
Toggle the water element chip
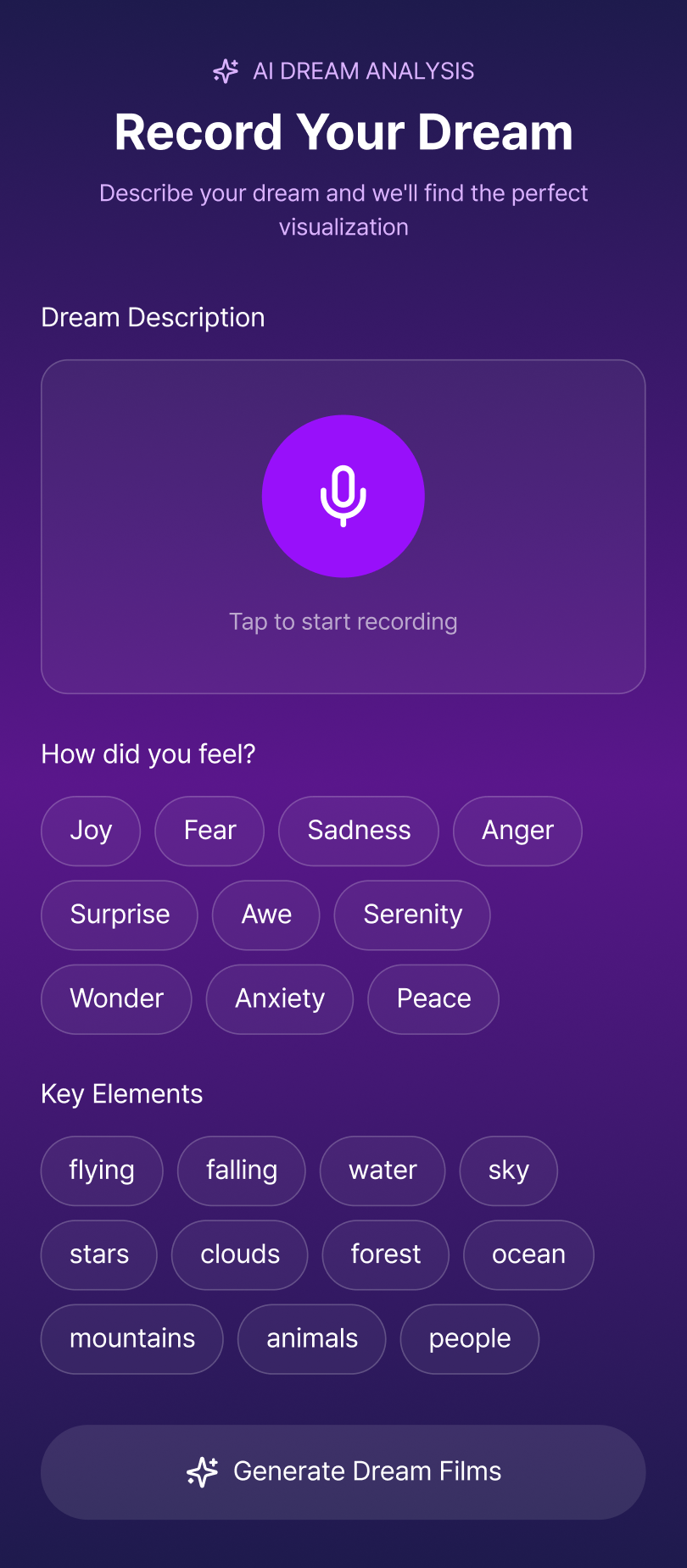[x=382, y=1170]
